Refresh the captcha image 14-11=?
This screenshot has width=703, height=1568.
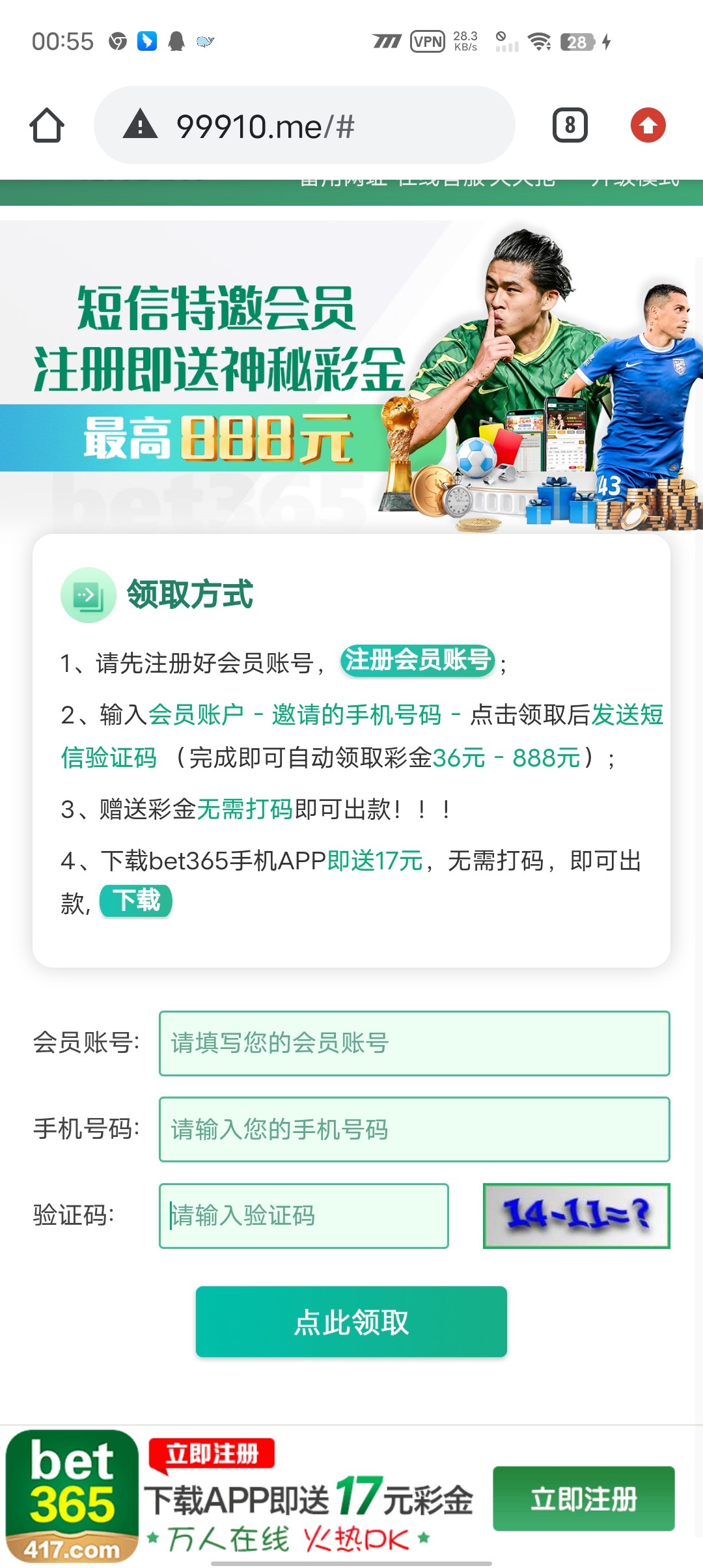(576, 1216)
